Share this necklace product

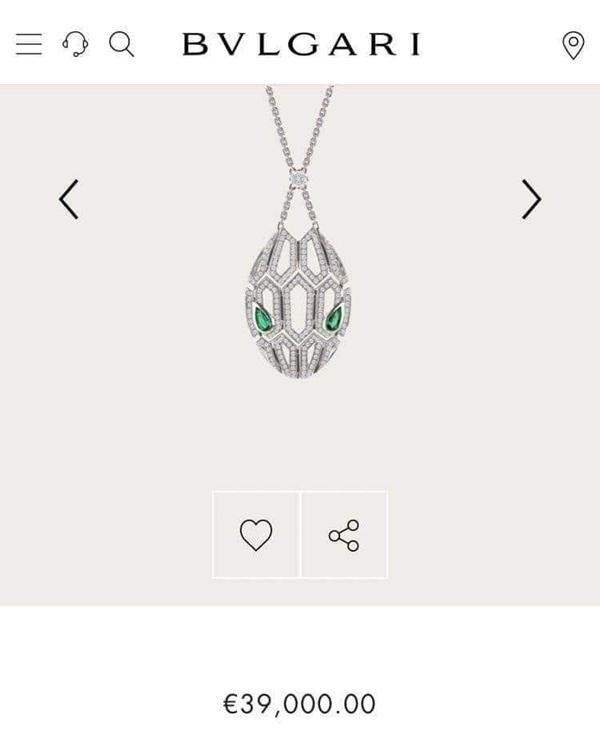point(344,535)
